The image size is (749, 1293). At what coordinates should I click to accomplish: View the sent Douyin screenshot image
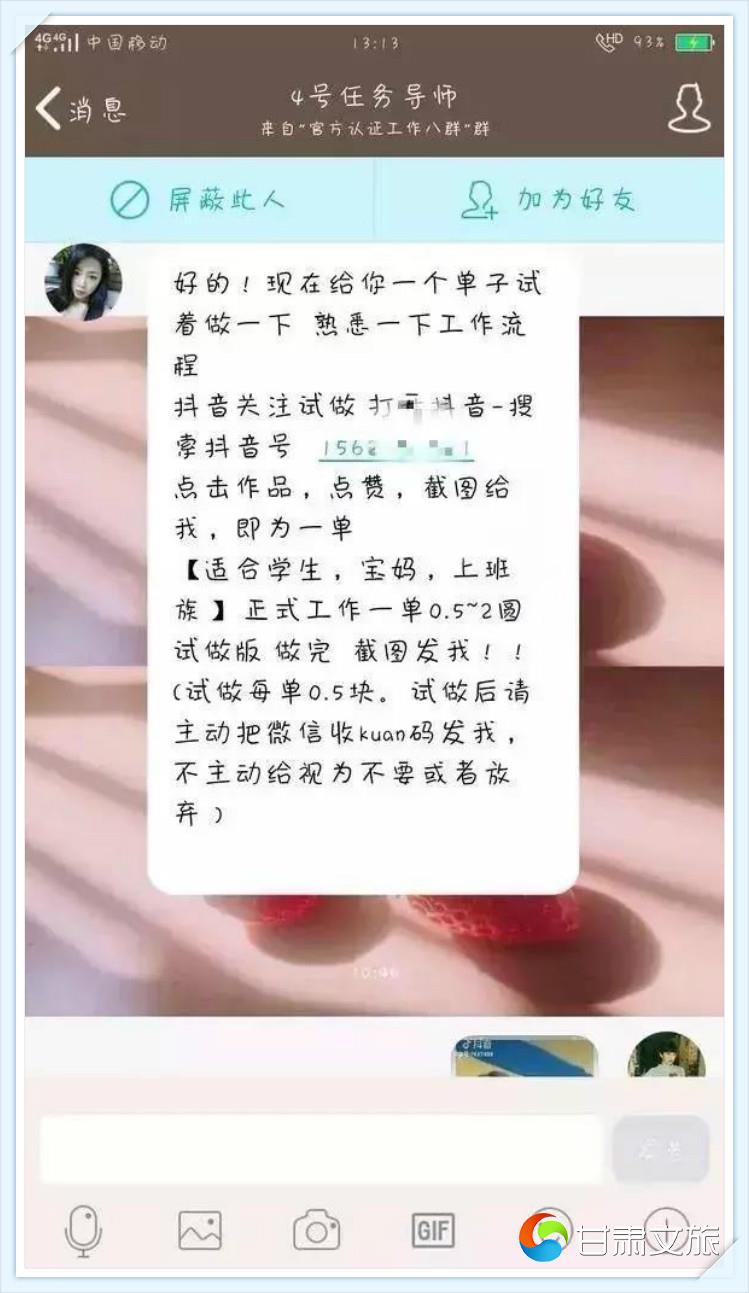523,1057
